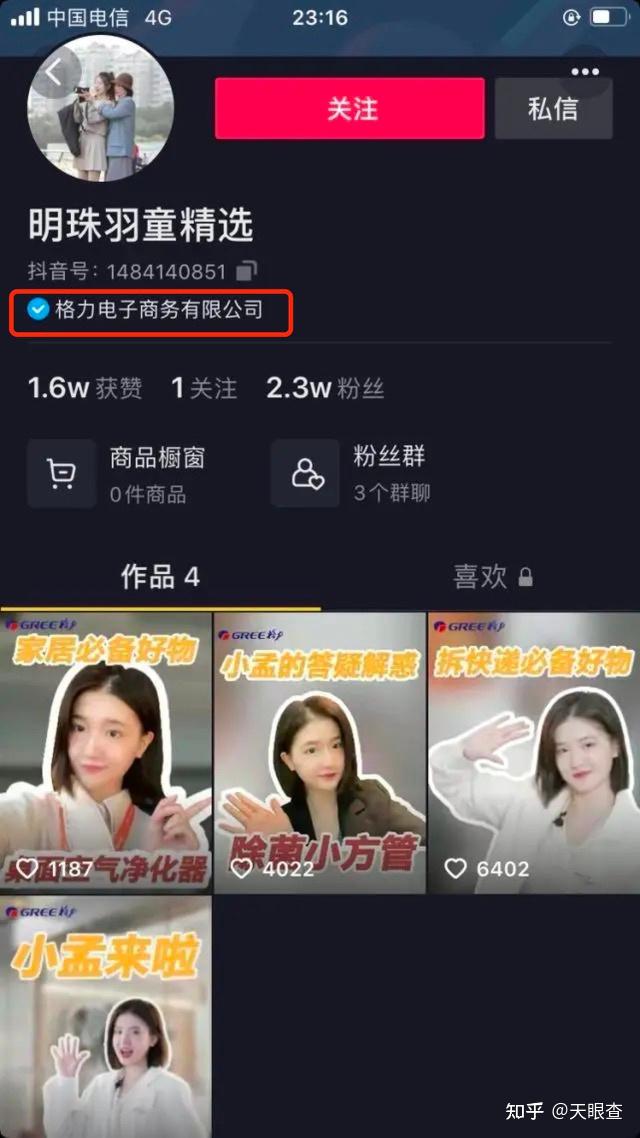Open video 拆快递必备好物 with 6402 likes
The width and height of the screenshot is (640, 1138).
click(x=534, y=753)
